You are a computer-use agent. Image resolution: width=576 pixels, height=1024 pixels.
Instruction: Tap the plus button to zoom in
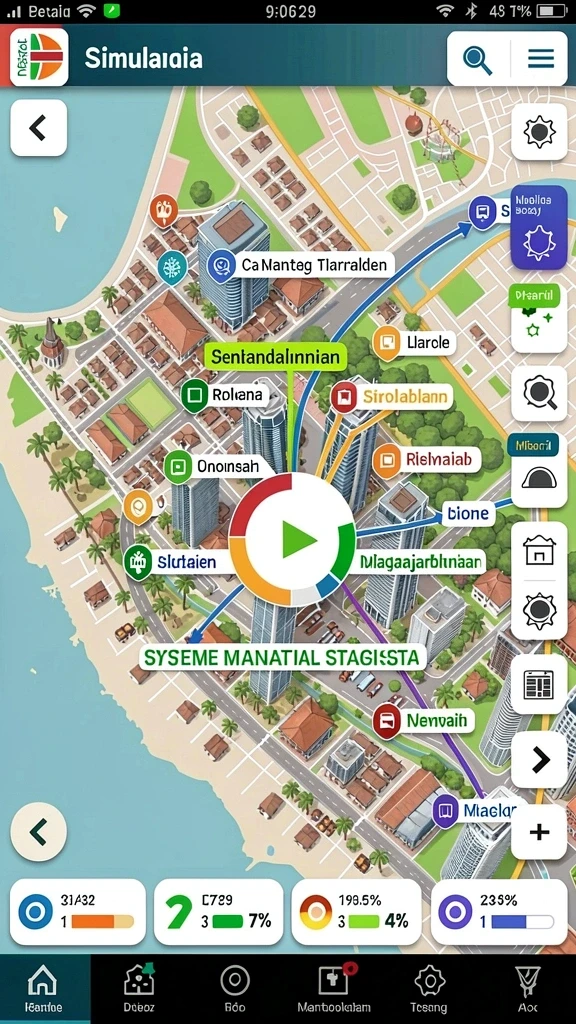click(x=539, y=832)
